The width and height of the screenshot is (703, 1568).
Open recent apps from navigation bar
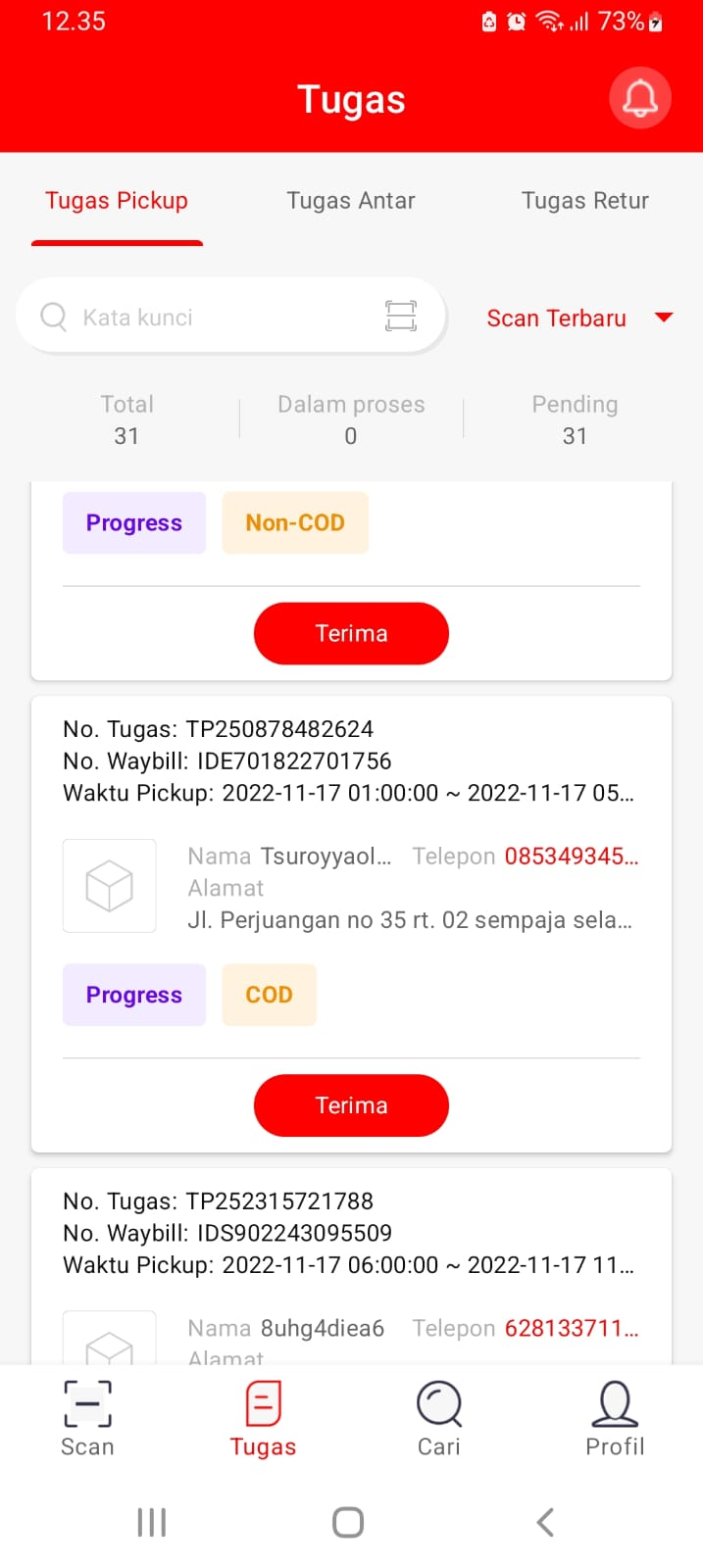point(152,1522)
